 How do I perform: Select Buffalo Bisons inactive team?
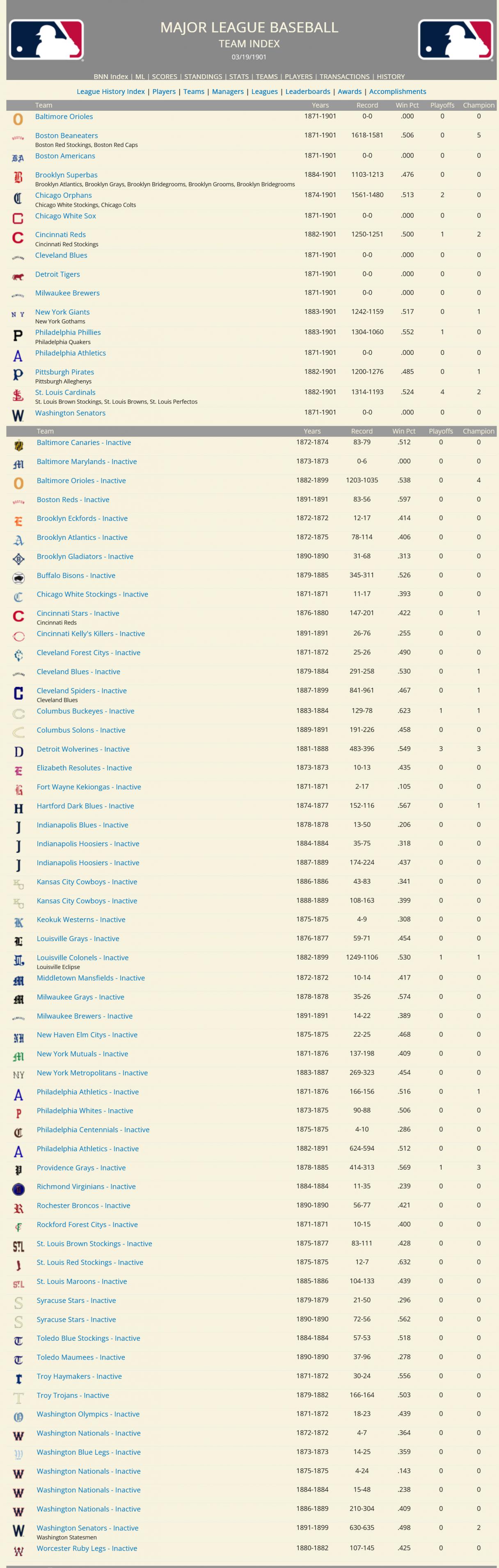coord(76,575)
